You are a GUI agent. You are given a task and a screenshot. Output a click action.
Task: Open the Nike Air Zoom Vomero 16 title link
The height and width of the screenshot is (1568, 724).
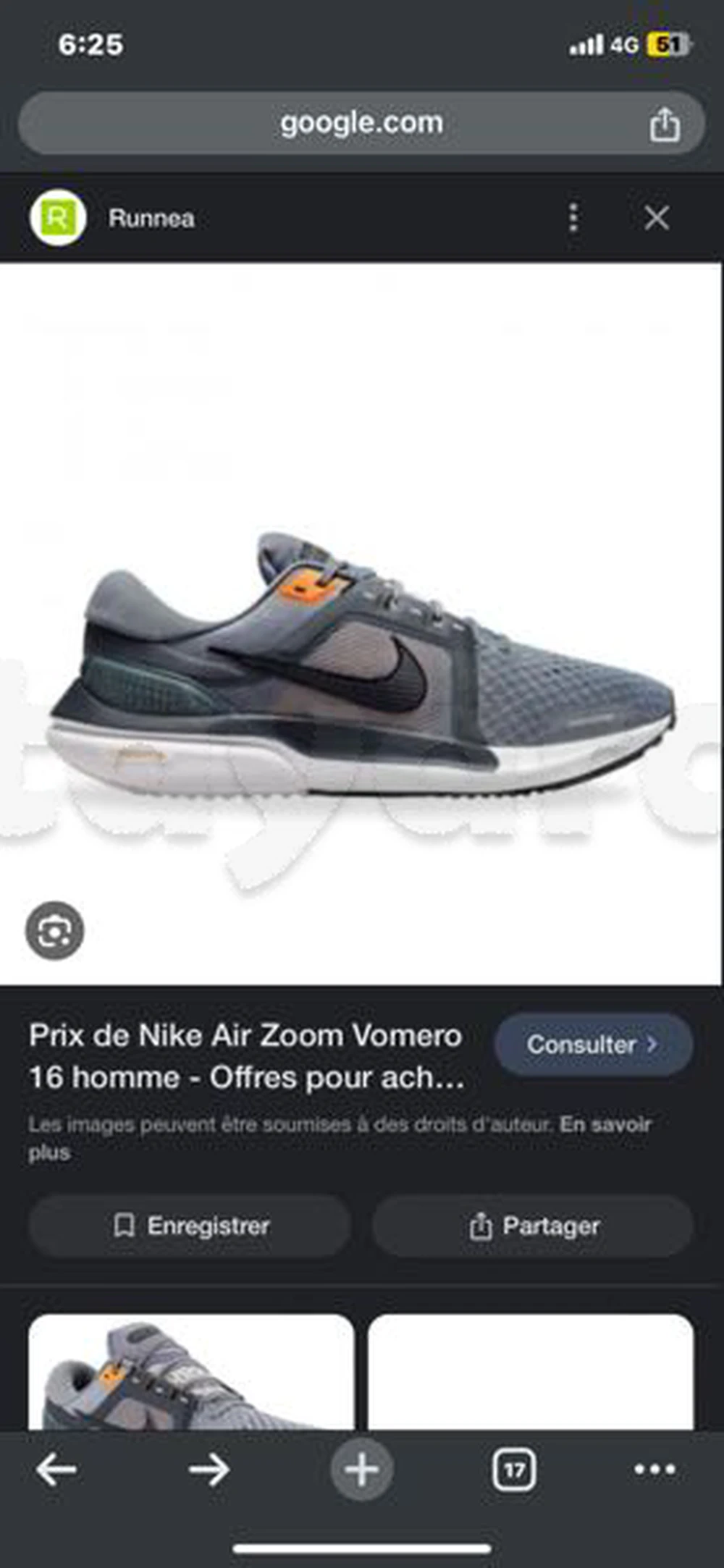[246, 1057]
